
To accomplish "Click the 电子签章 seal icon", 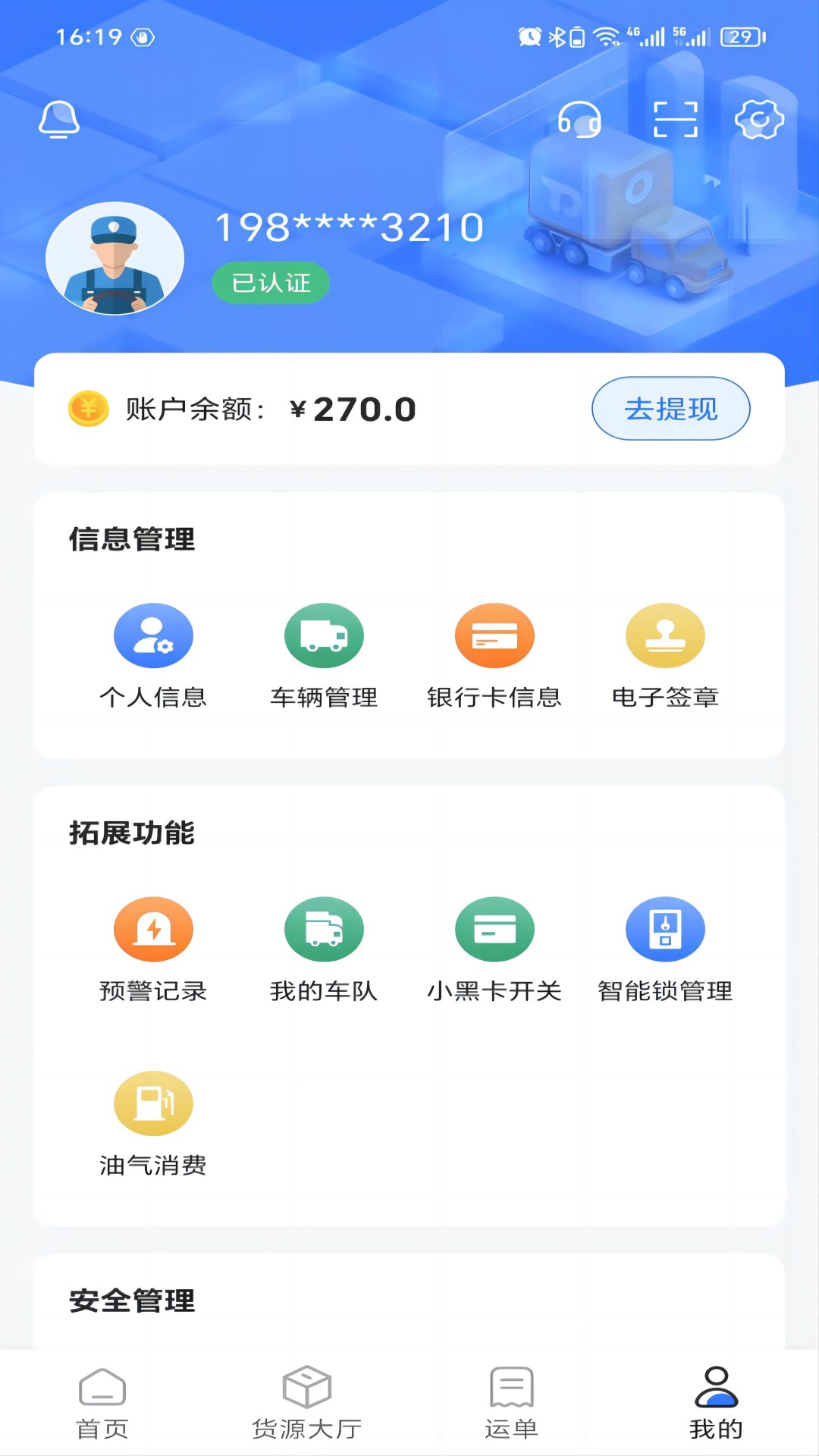I will coord(666,635).
